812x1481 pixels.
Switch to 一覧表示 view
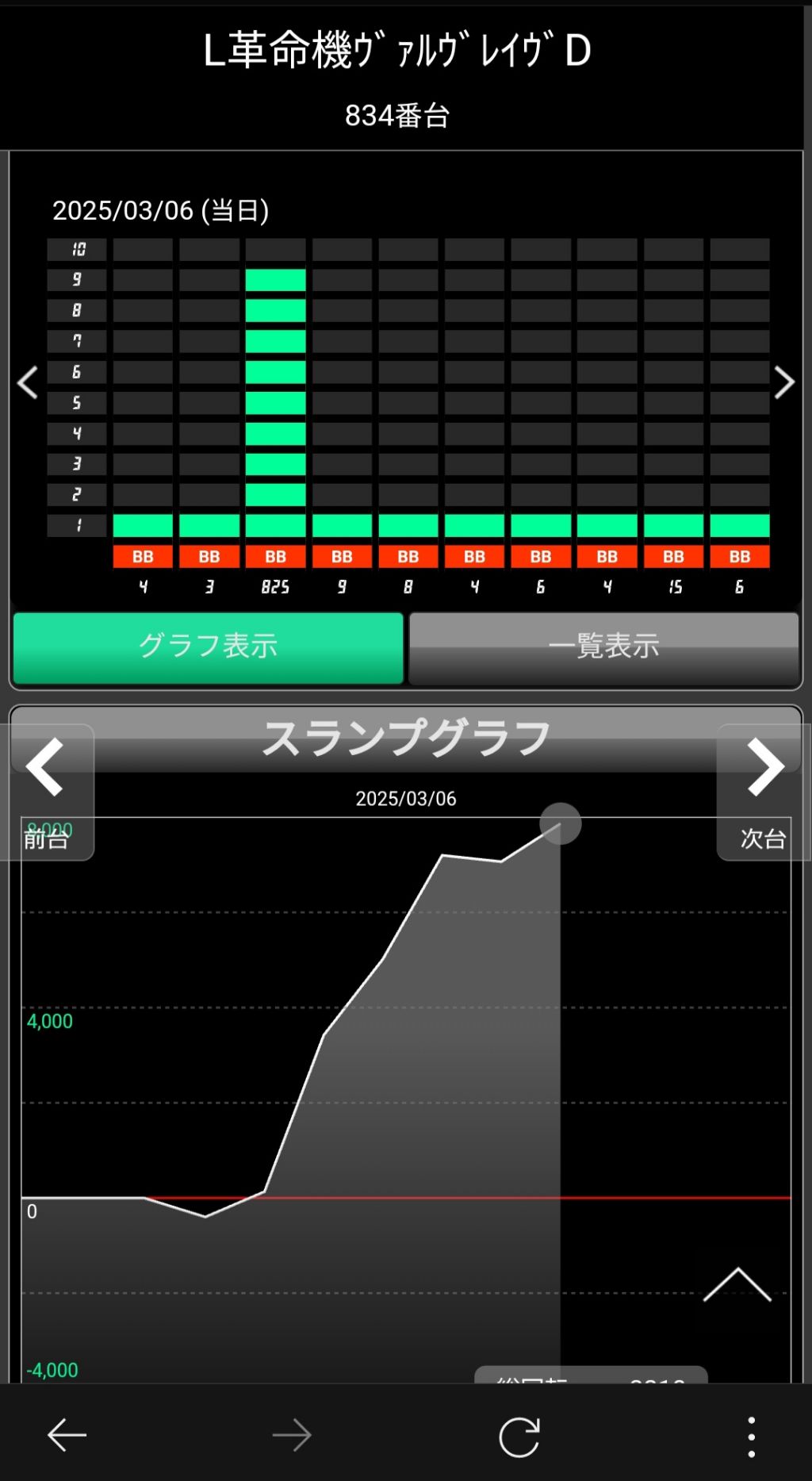coord(603,646)
